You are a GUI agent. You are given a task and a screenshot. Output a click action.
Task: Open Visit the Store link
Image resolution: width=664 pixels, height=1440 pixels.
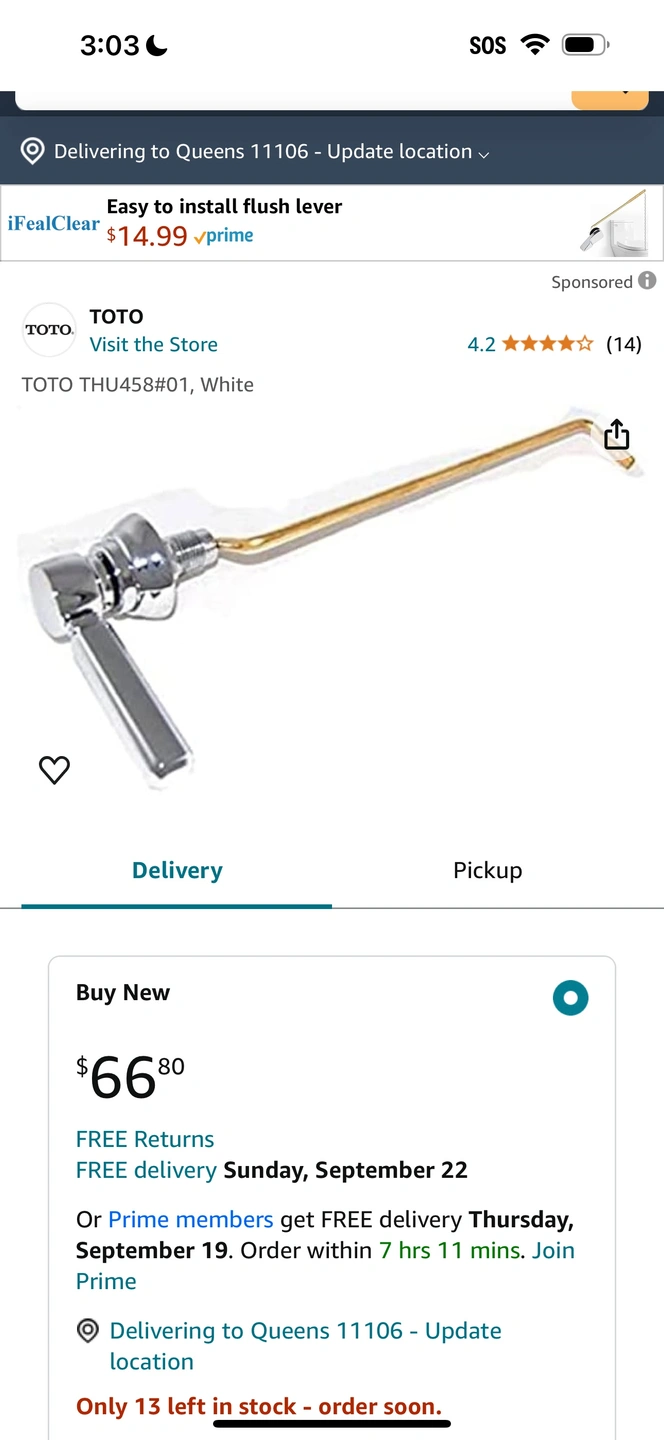click(153, 344)
